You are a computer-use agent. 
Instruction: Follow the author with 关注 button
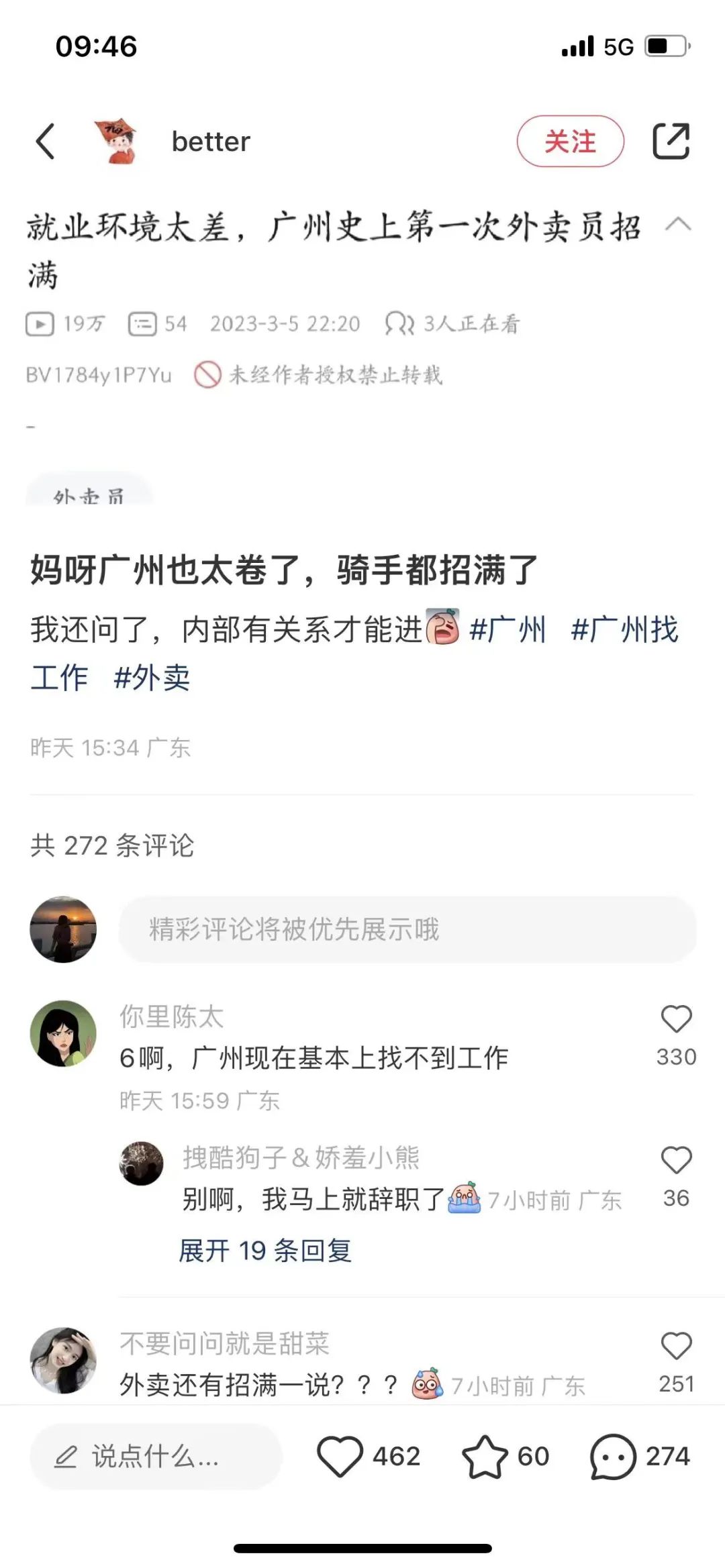pyautogui.click(x=570, y=142)
